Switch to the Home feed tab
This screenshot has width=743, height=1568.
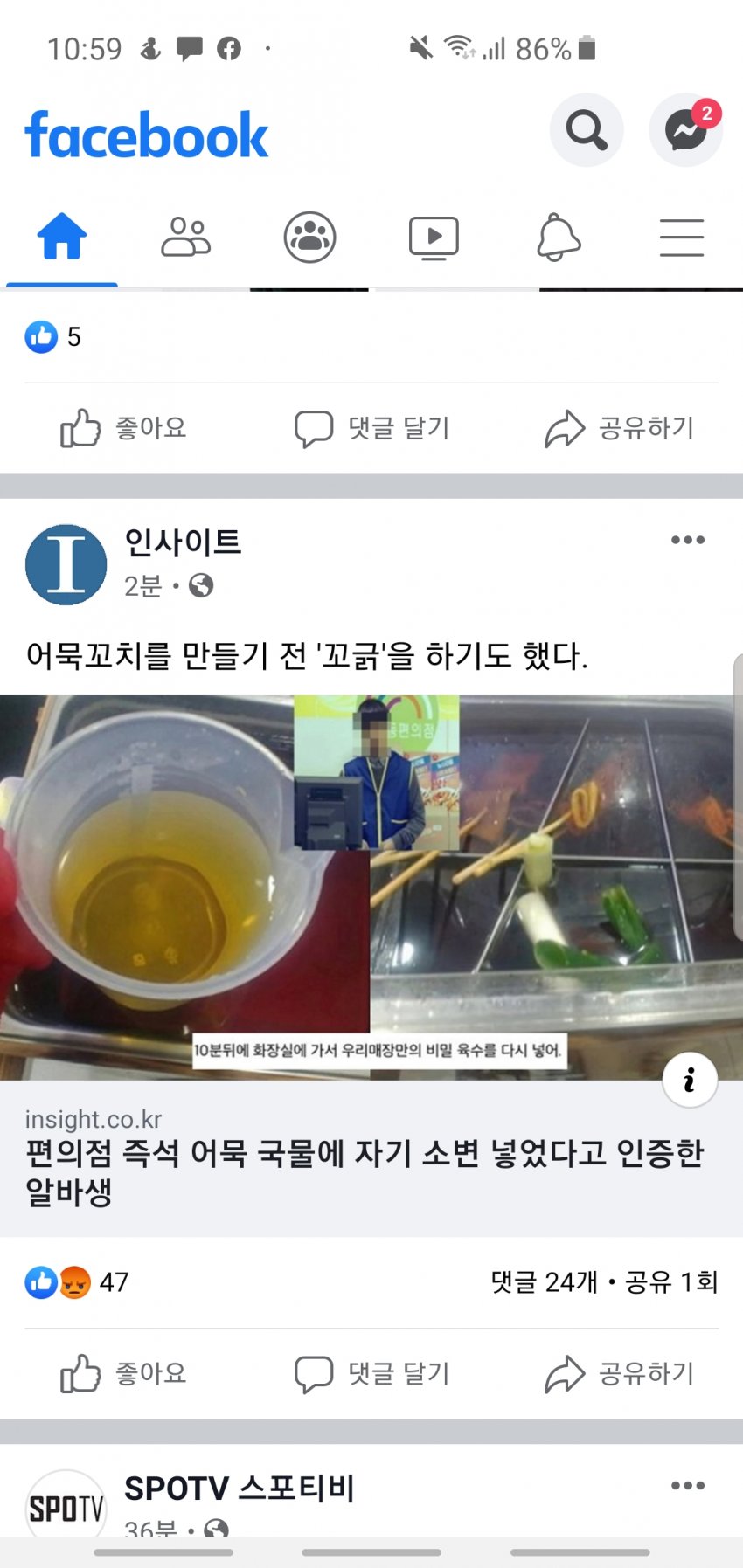point(62,237)
